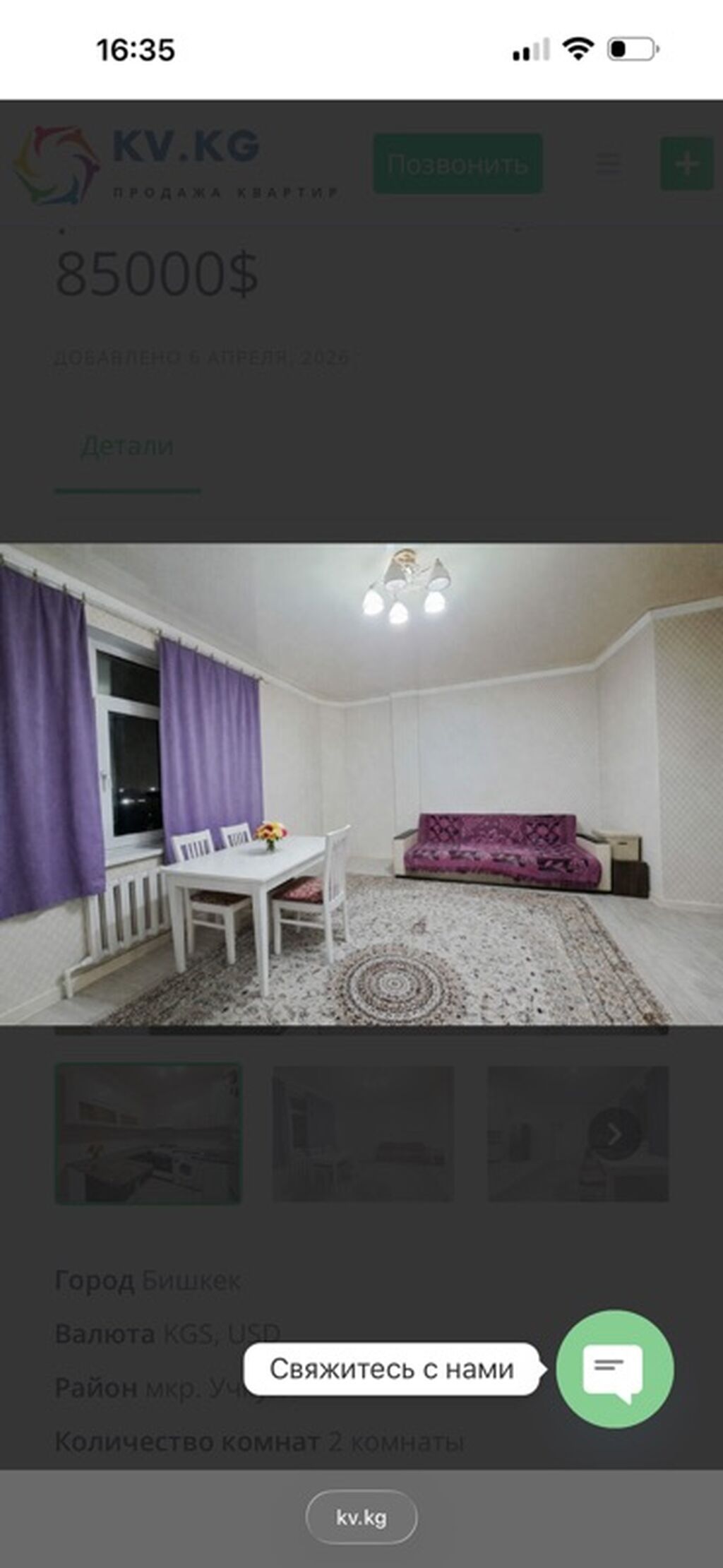Show next thumbnails with the arrow
723x1568 pixels.
(614, 1134)
